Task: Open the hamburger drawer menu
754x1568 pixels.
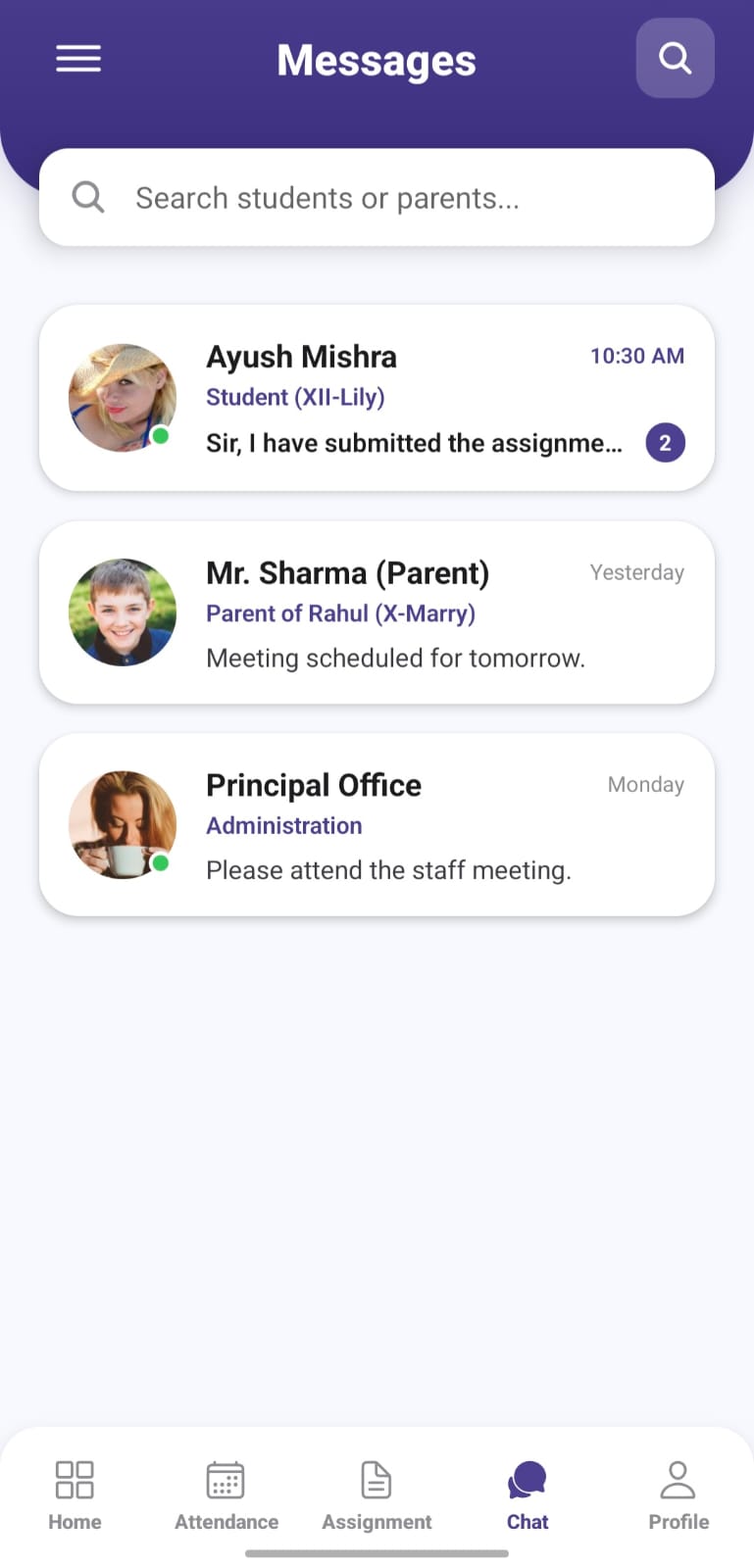Action: tap(78, 59)
